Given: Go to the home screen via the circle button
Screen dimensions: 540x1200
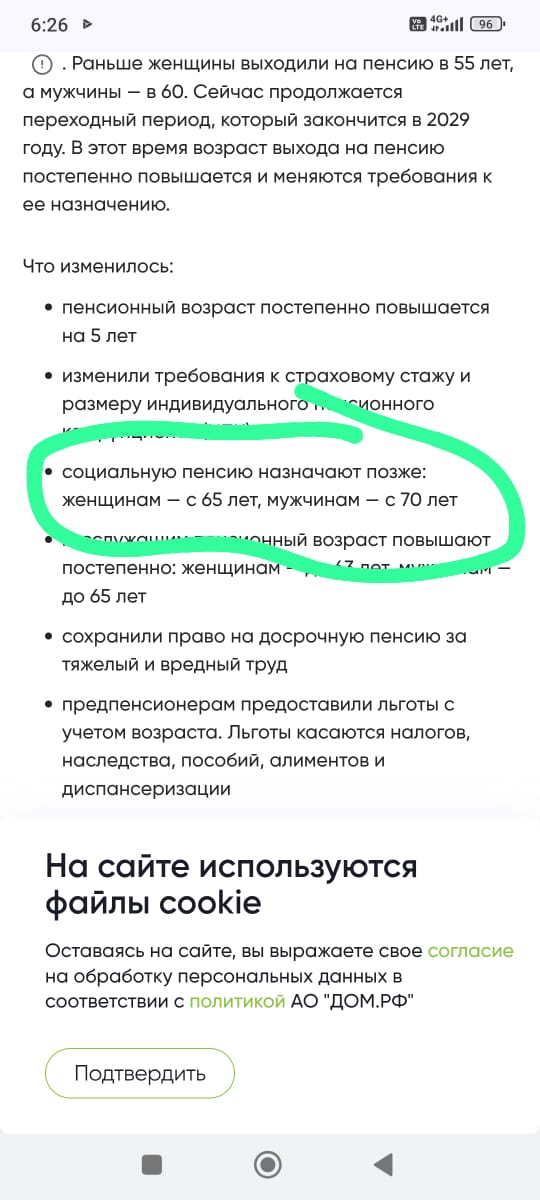Looking at the screenshot, I should (x=267, y=1164).
